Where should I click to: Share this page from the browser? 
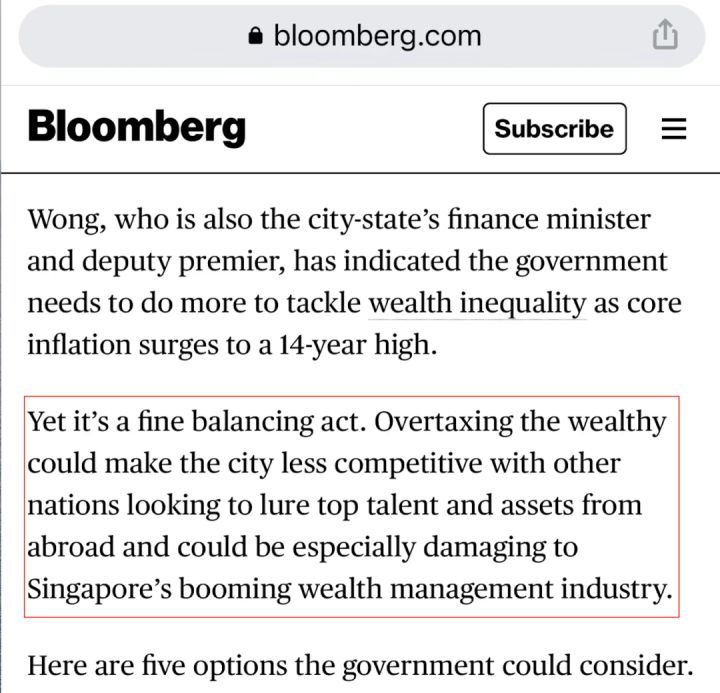coord(665,37)
